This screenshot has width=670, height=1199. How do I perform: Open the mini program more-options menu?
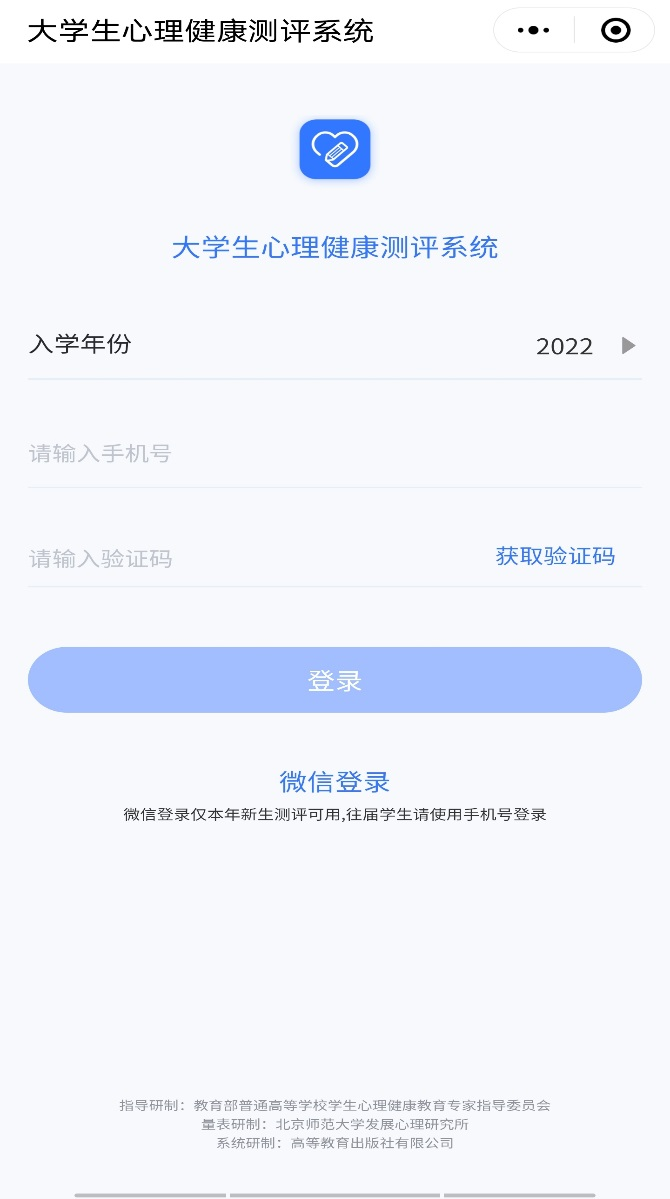pos(534,31)
